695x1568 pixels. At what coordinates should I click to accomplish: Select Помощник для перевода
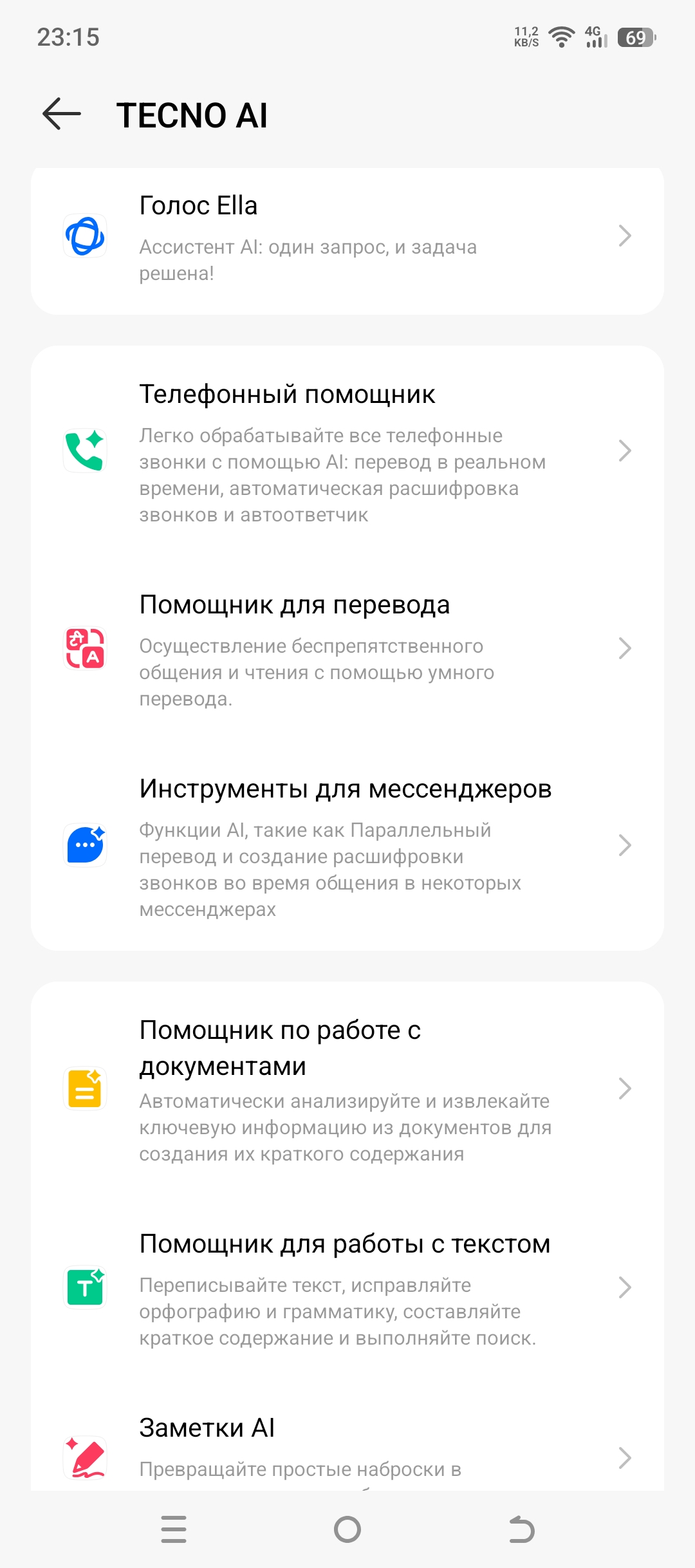coord(347,649)
